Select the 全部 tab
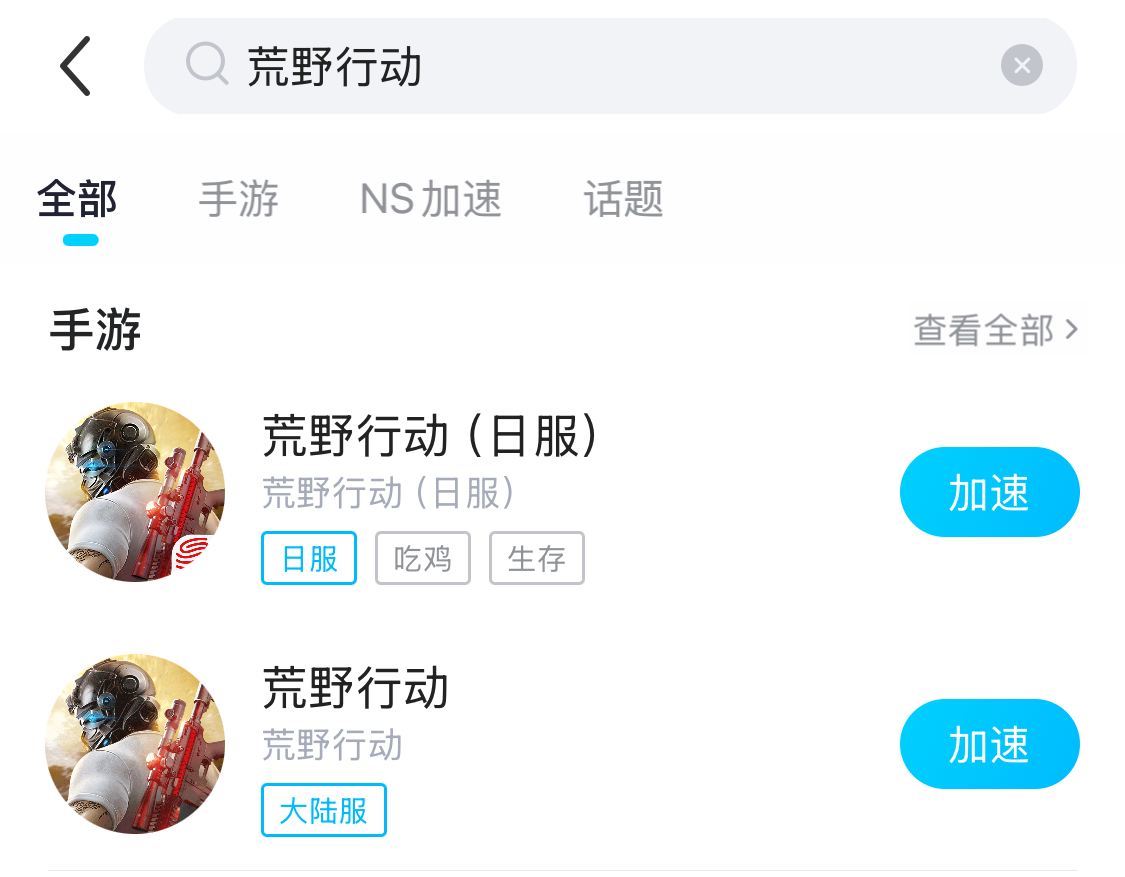Screen dimensions: 1125x877 click(78, 199)
